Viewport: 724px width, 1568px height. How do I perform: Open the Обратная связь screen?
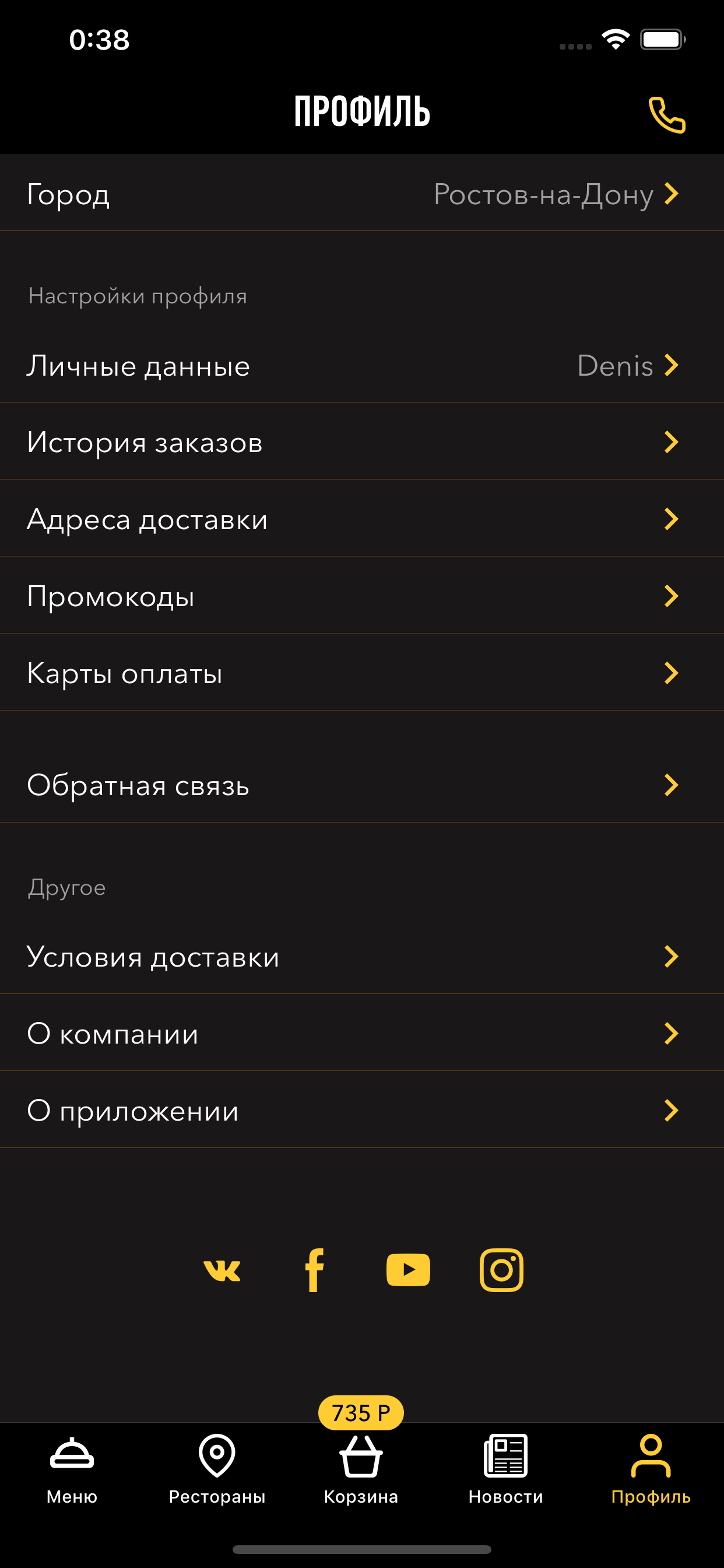click(362, 785)
